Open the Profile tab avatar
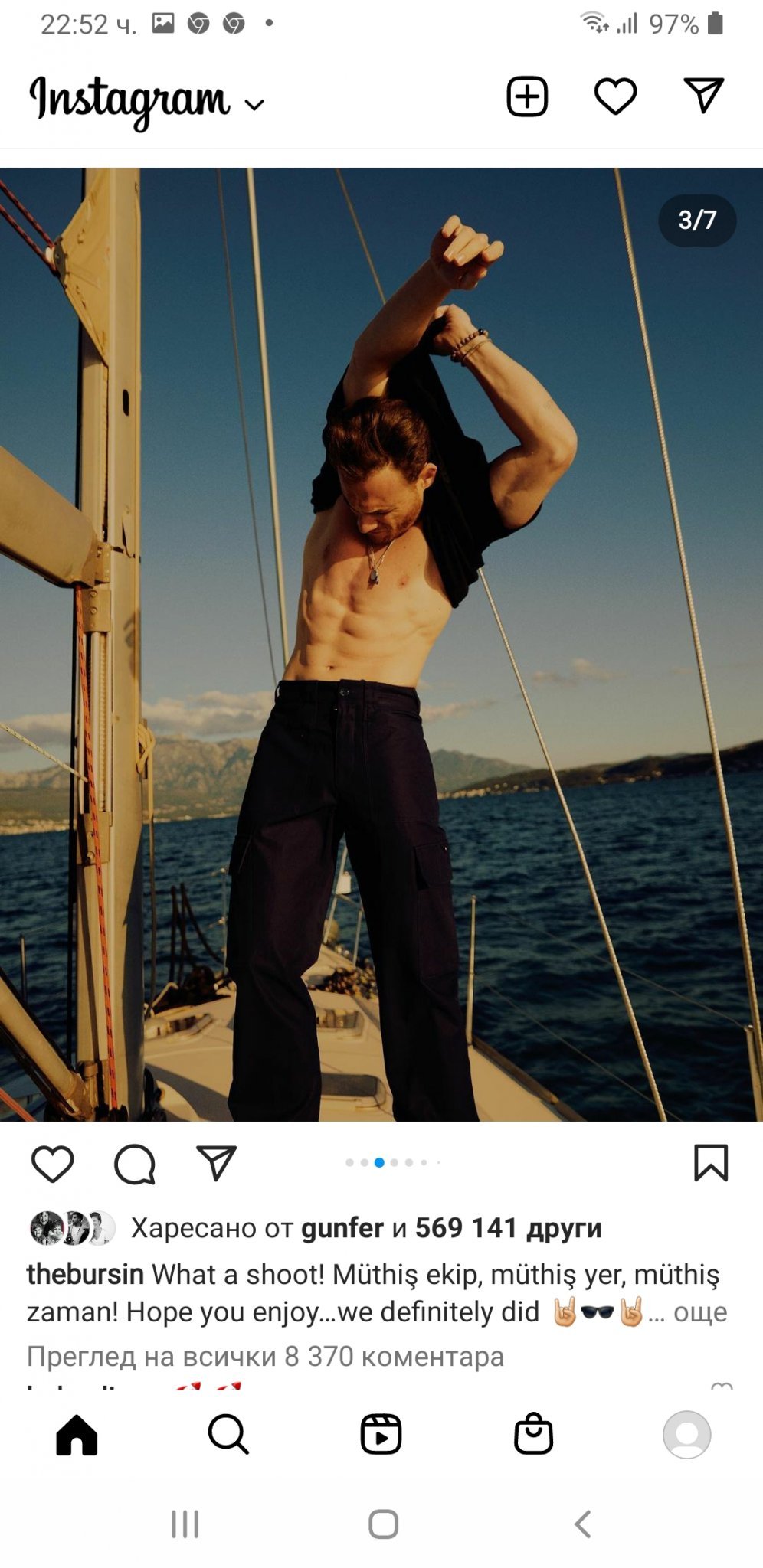This screenshot has width=763, height=1568. click(x=686, y=1434)
